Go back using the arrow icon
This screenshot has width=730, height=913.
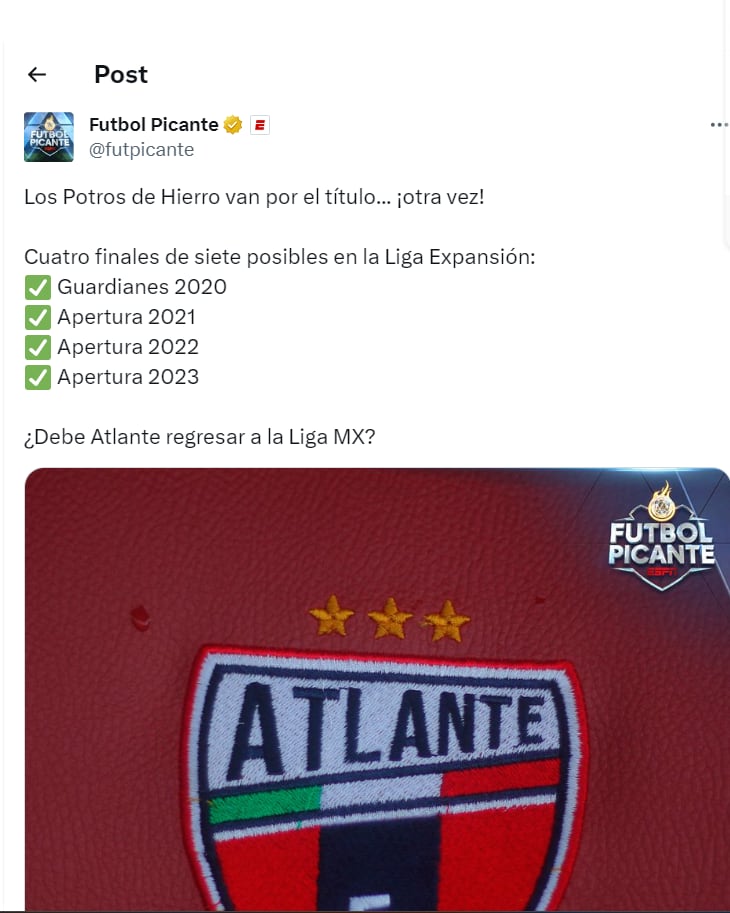coord(37,75)
